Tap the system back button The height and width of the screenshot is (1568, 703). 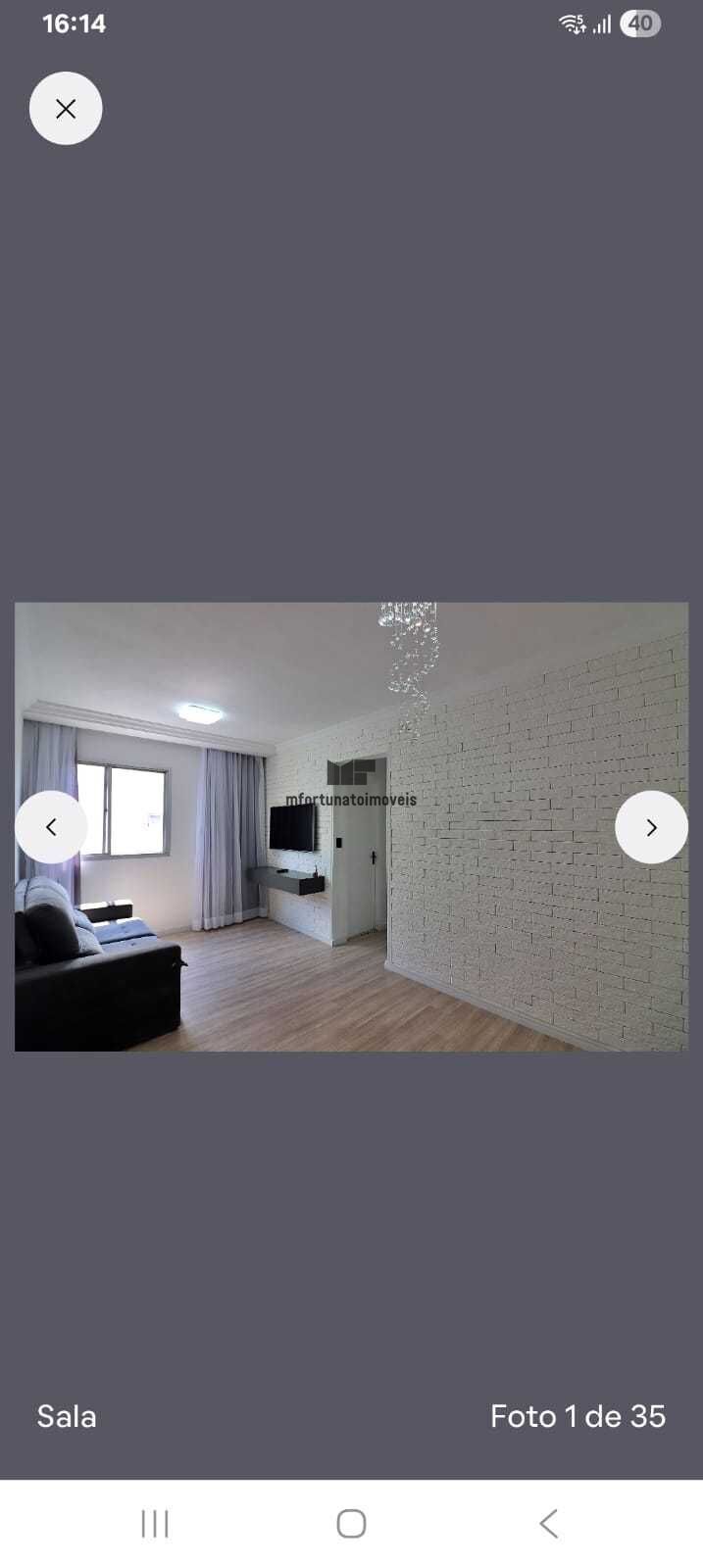click(548, 1523)
